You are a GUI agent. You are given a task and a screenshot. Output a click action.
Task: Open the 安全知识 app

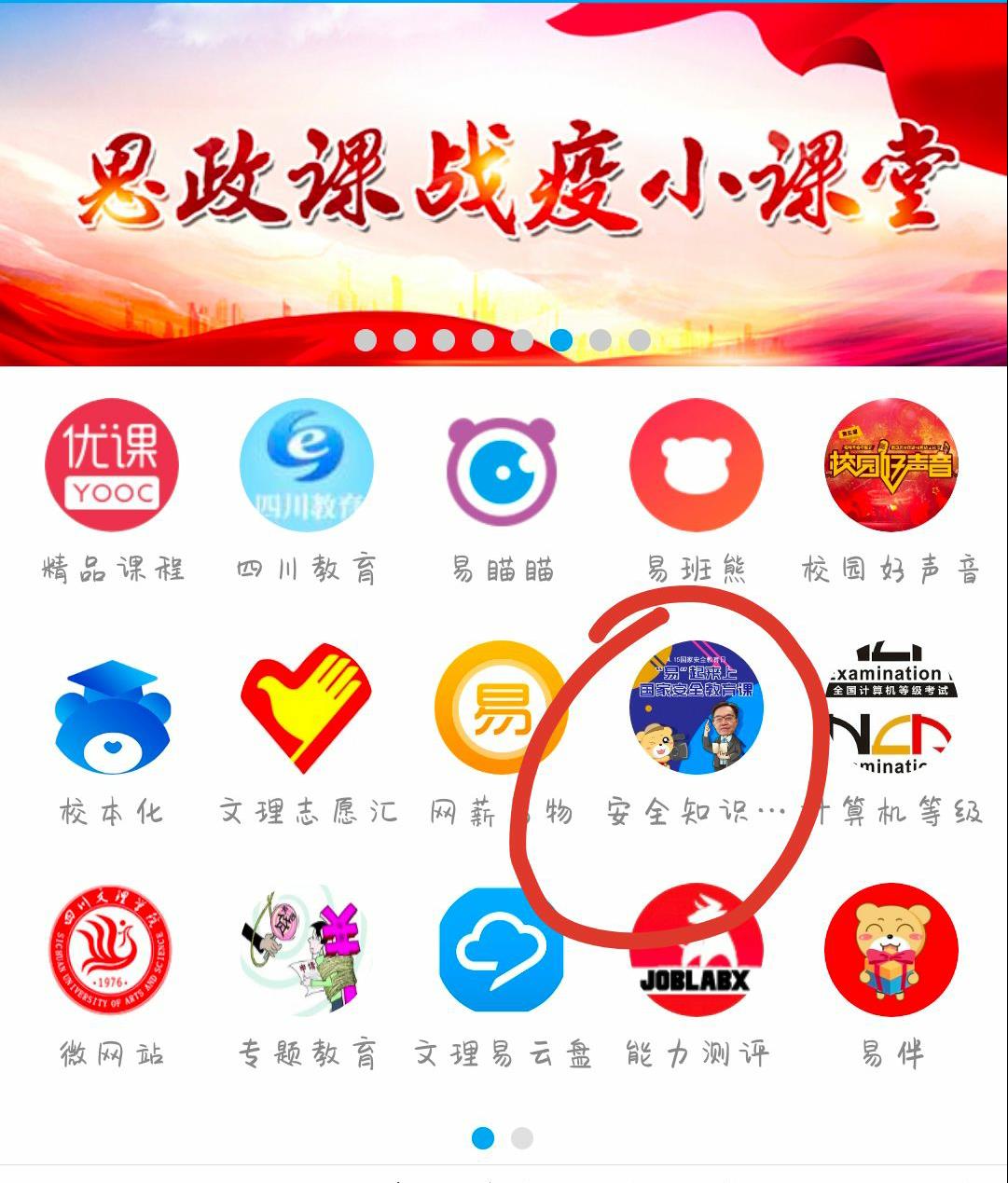[x=696, y=708]
